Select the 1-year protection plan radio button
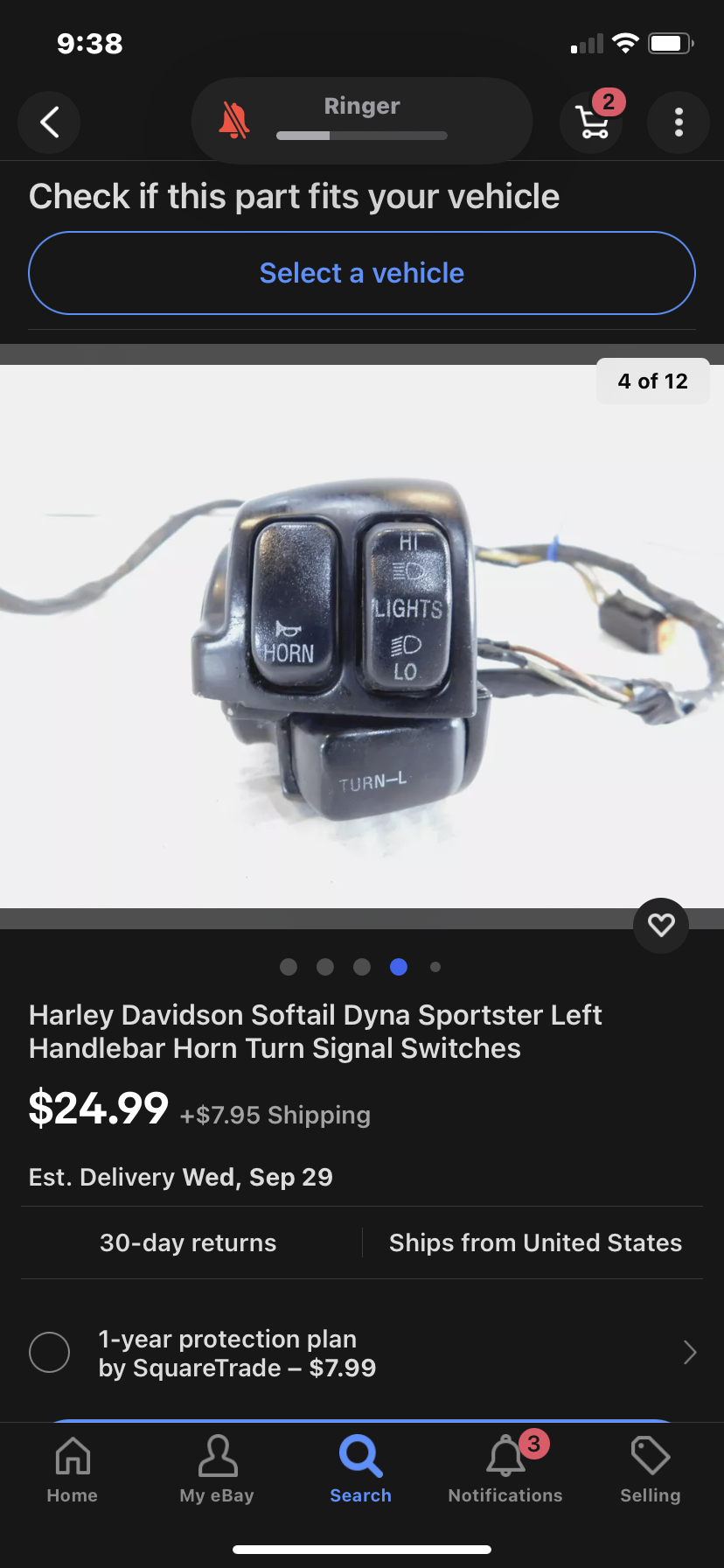The width and height of the screenshot is (724, 1568). [x=50, y=1353]
